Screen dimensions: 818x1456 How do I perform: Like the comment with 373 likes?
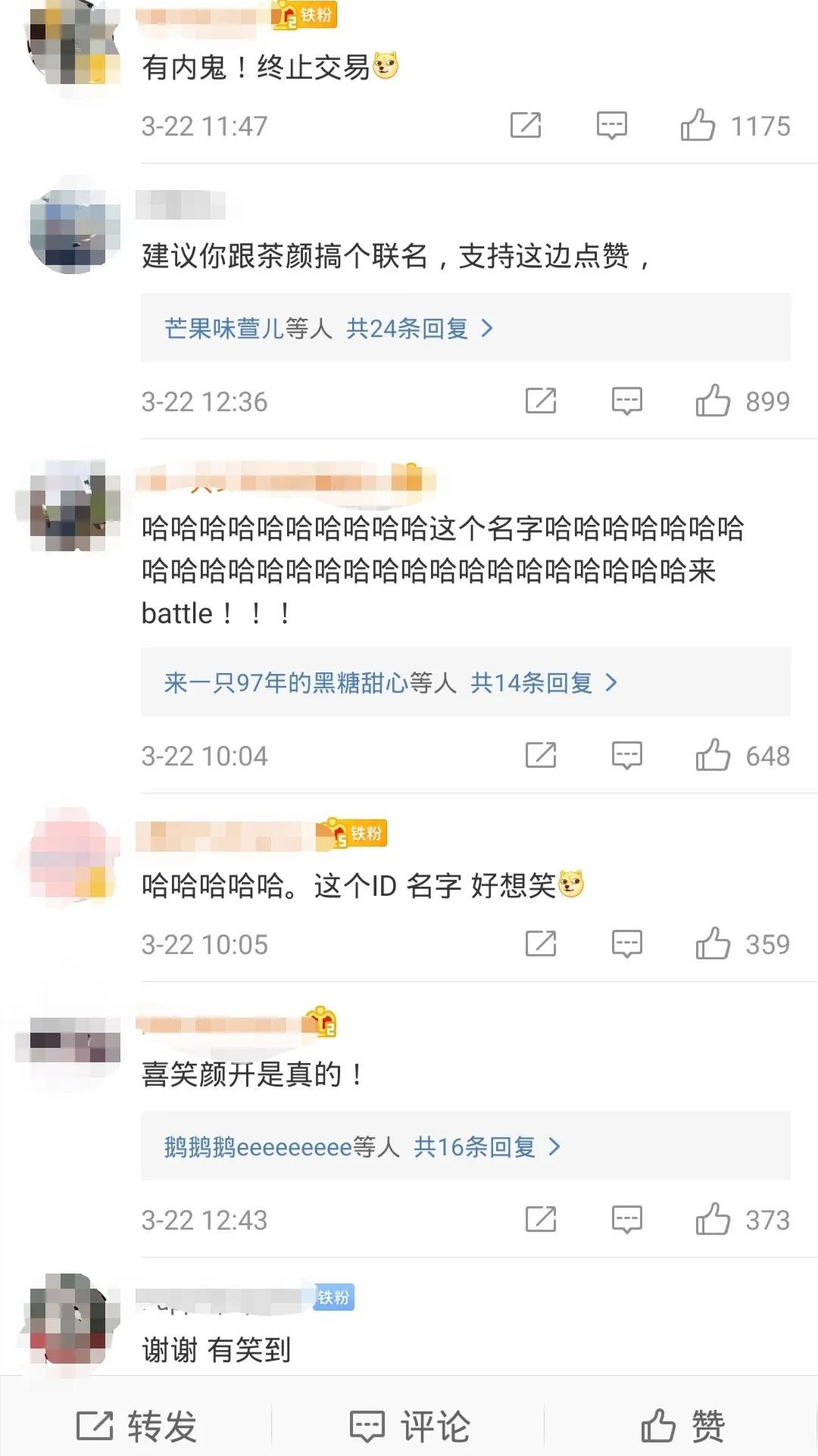click(x=713, y=1220)
